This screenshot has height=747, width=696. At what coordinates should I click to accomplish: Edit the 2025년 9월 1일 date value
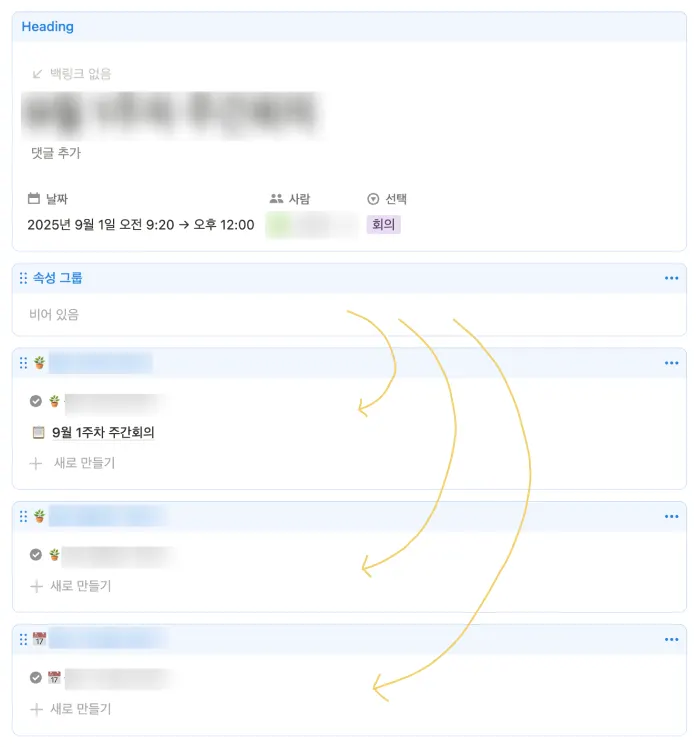(x=141, y=225)
